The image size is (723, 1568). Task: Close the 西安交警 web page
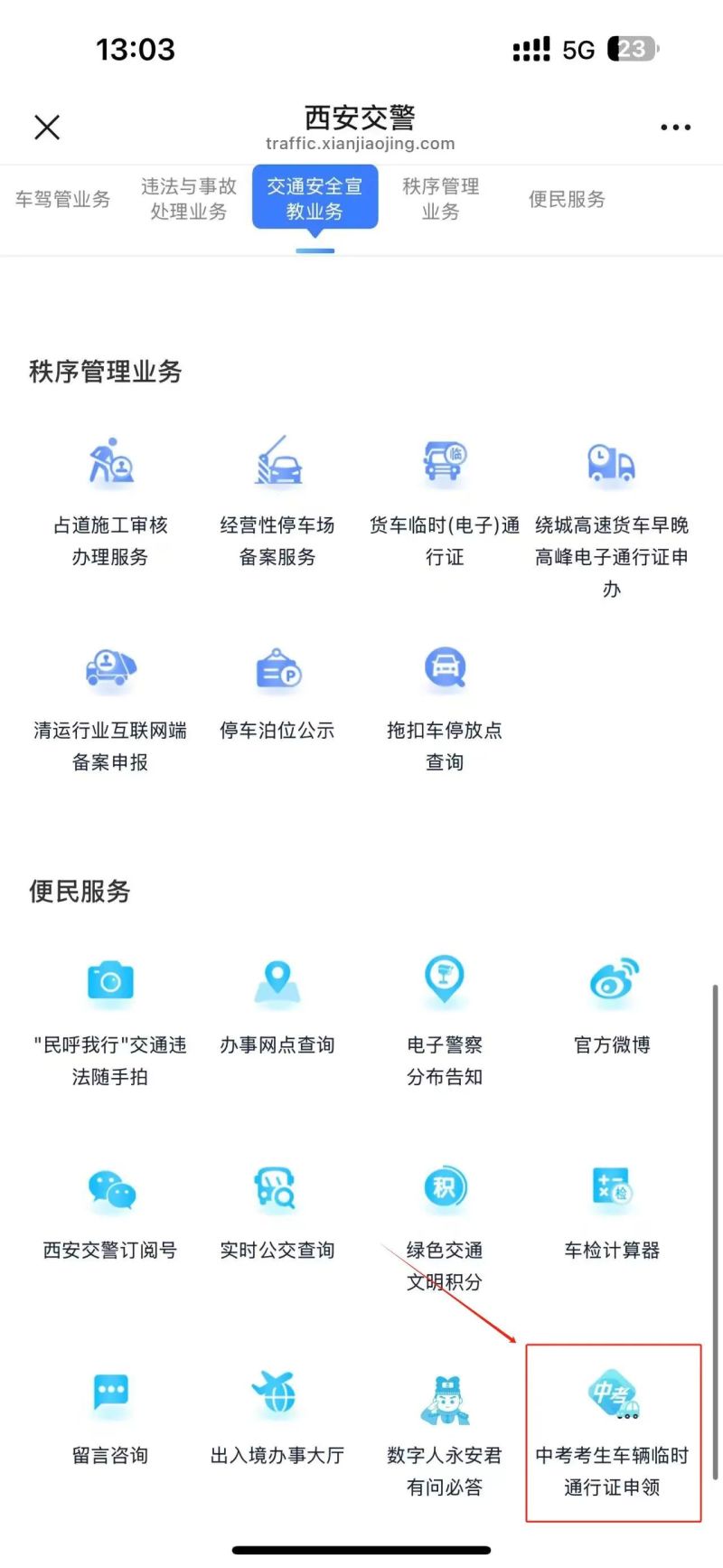[47, 128]
